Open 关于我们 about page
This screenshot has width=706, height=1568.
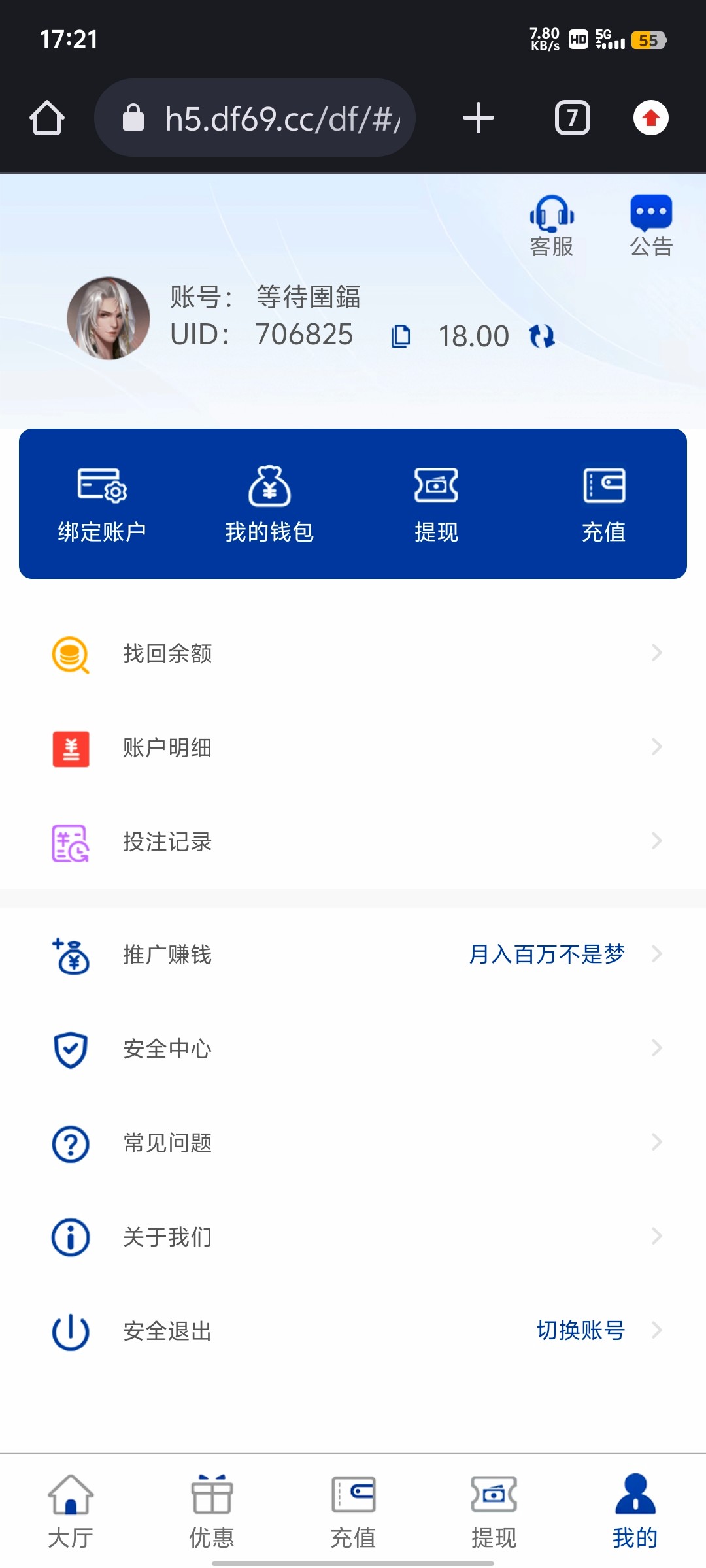pos(353,1237)
